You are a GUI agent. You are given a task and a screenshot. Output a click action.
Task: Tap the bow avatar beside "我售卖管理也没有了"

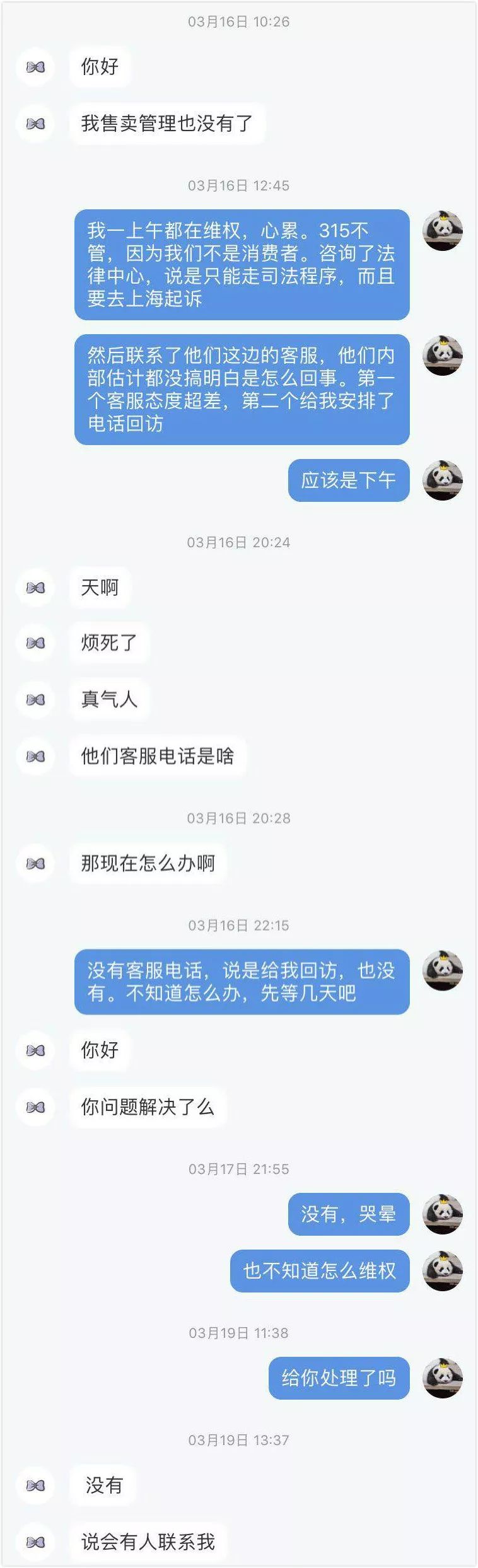[35, 124]
